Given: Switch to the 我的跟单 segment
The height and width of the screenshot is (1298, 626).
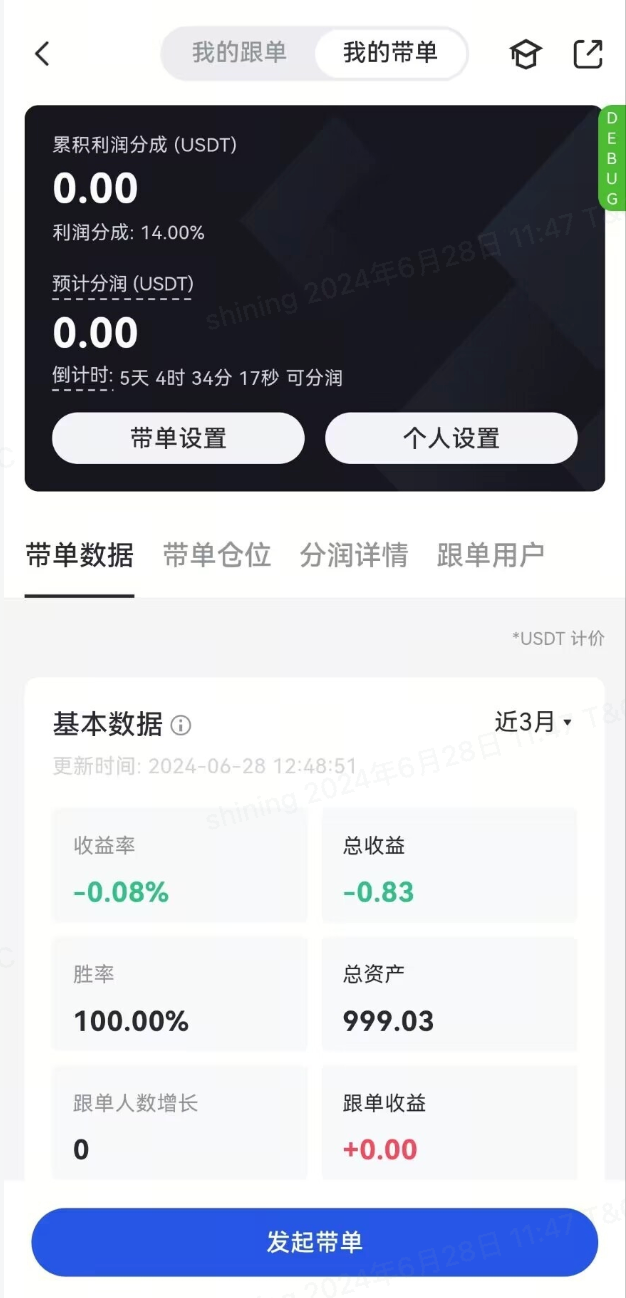Looking at the screenshot, I should pos(240,53).
